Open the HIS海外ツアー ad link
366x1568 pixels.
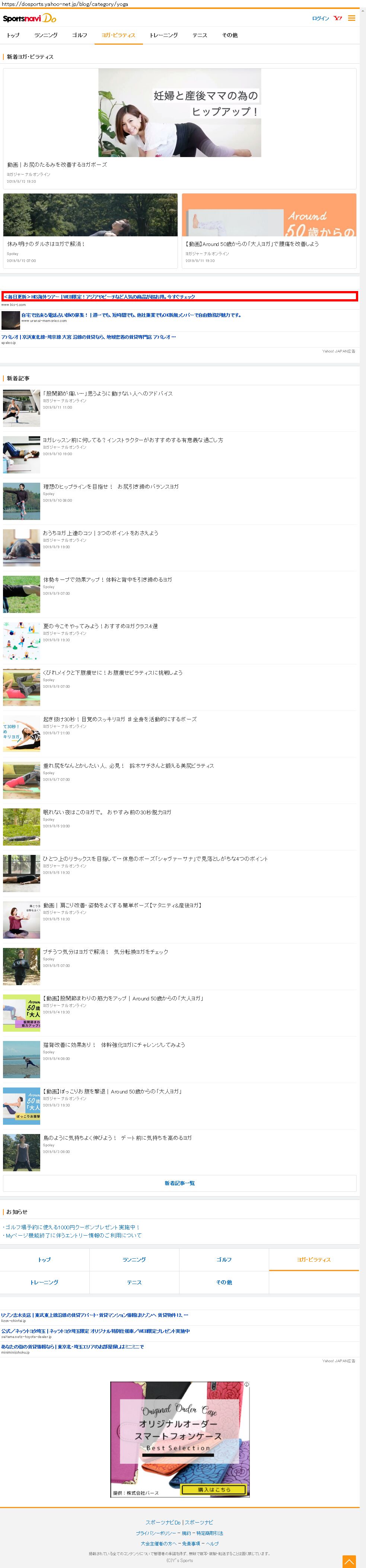click(x=99, y=297)
